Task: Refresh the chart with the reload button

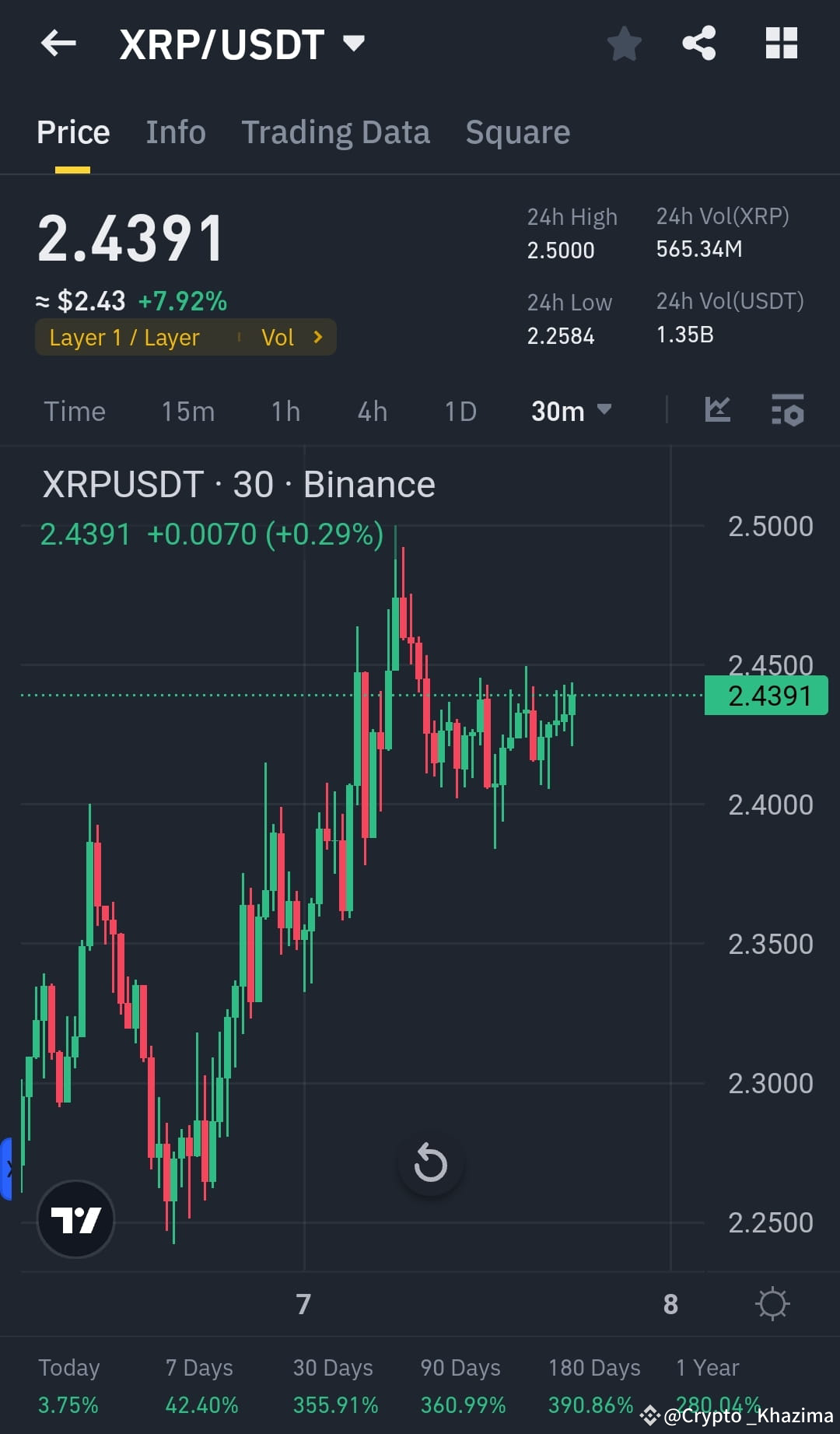Action: pos(430,1163)
